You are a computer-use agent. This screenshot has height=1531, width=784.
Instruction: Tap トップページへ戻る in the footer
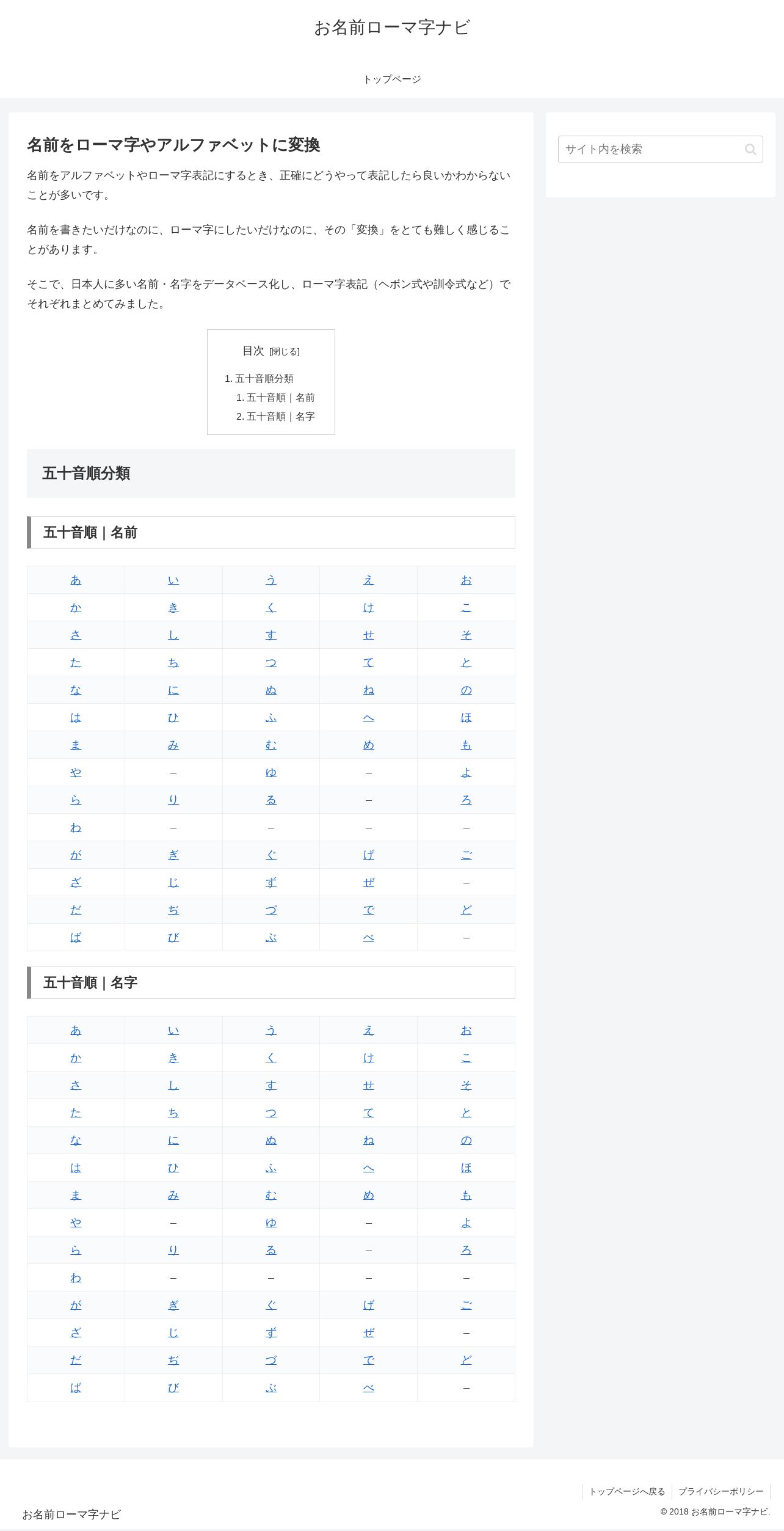[627, 1491]
